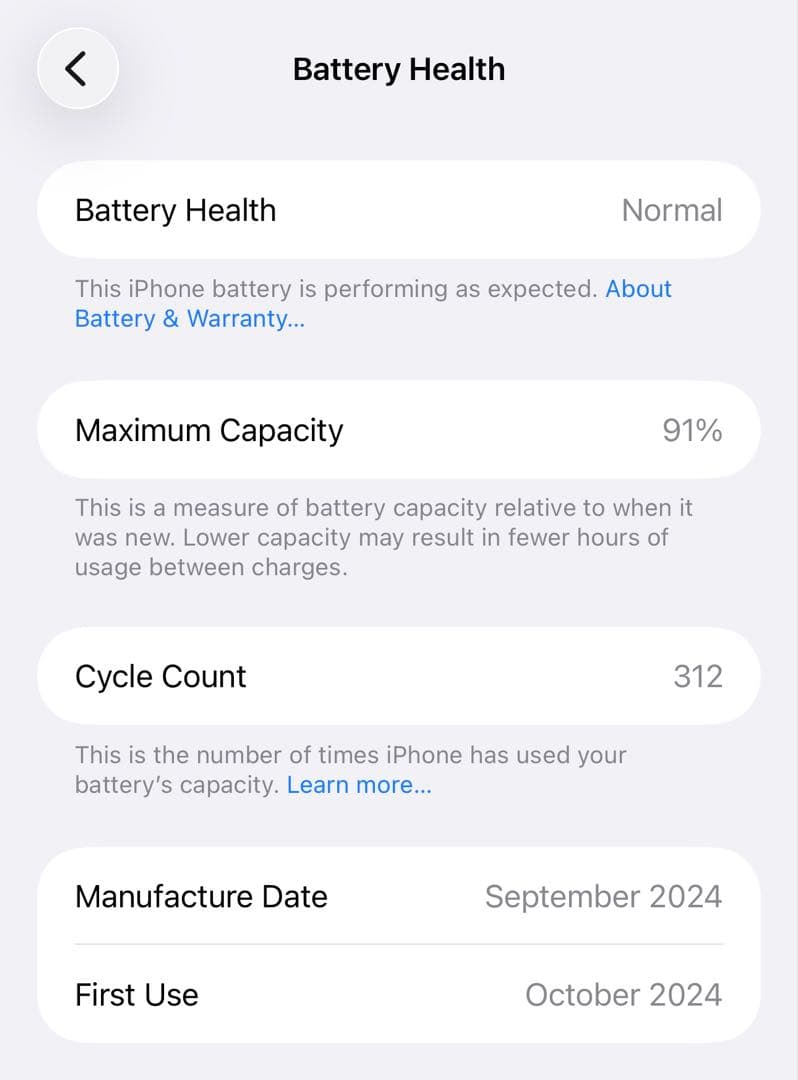
Task: Tap the Normal status value
Action: pos(672,210)
